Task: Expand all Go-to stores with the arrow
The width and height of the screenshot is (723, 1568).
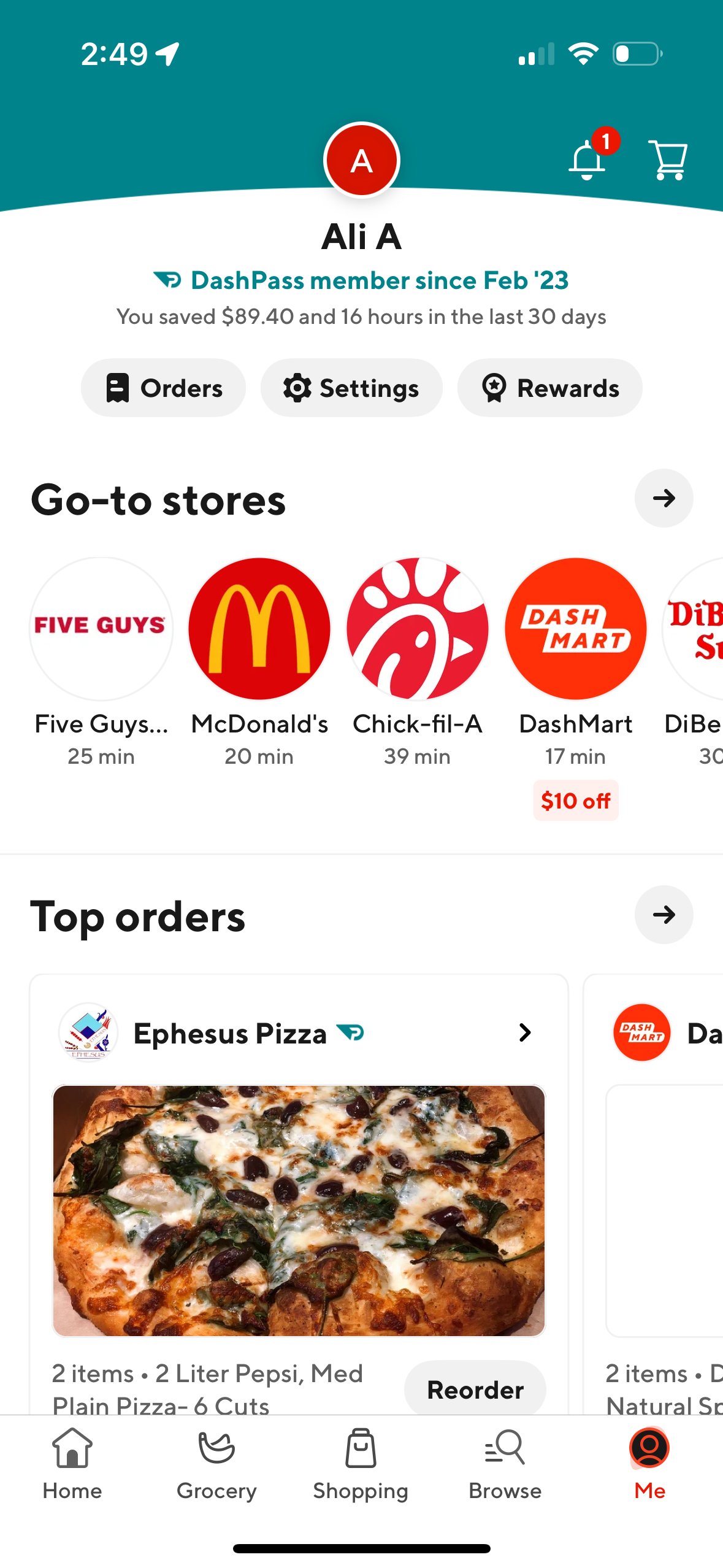Action: click(x=664, y=498)
